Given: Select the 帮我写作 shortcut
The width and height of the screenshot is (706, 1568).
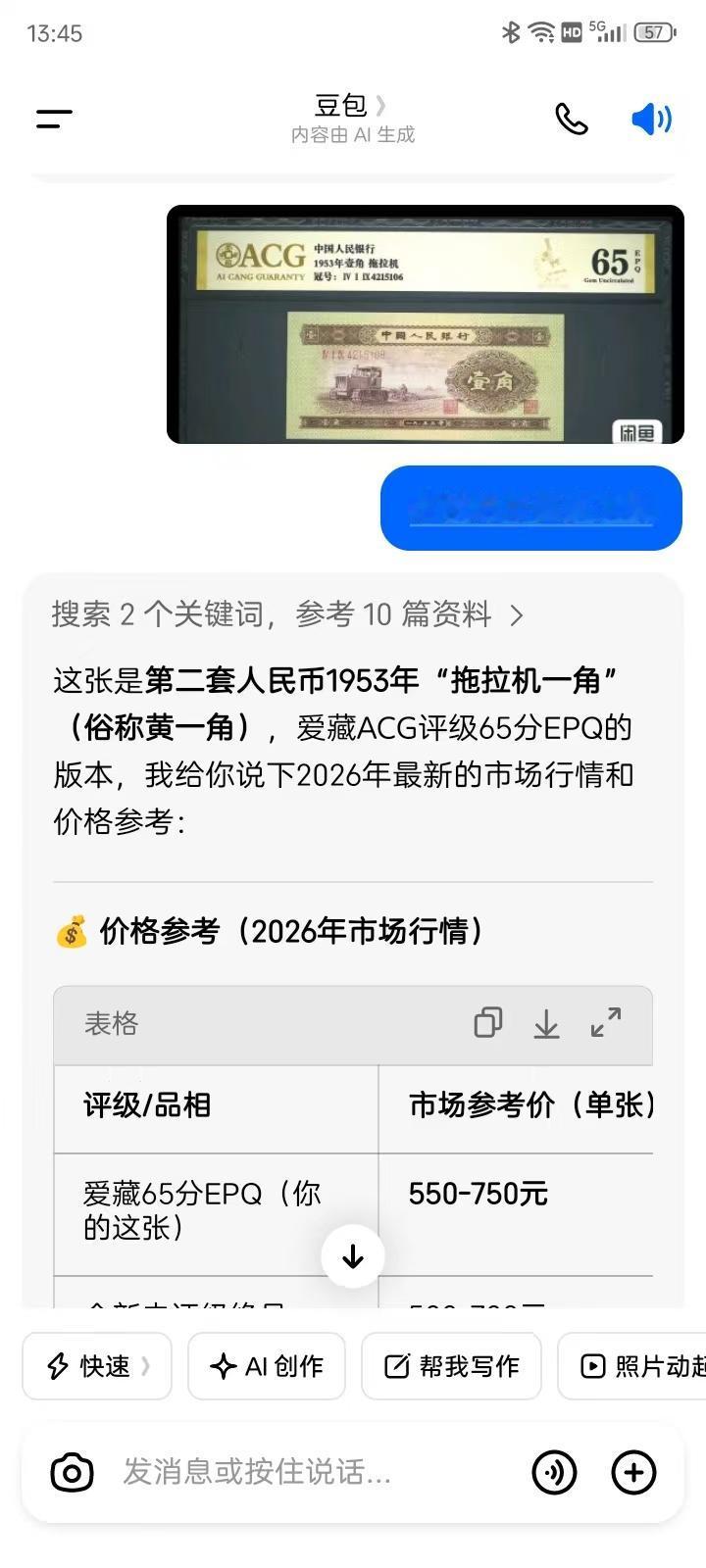Looking at the screenshot, I should click(x=451, y=1365).
